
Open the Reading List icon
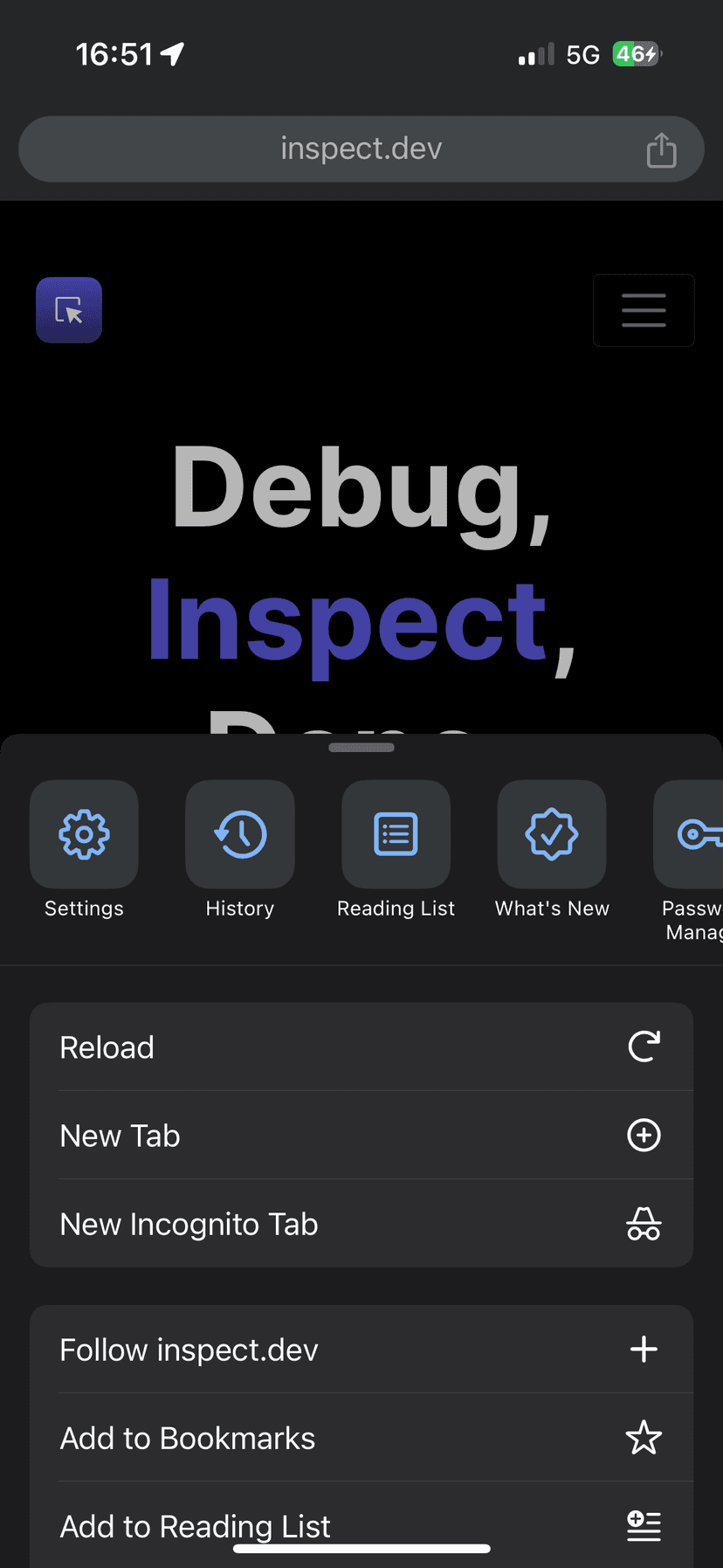tap(396, 833)
